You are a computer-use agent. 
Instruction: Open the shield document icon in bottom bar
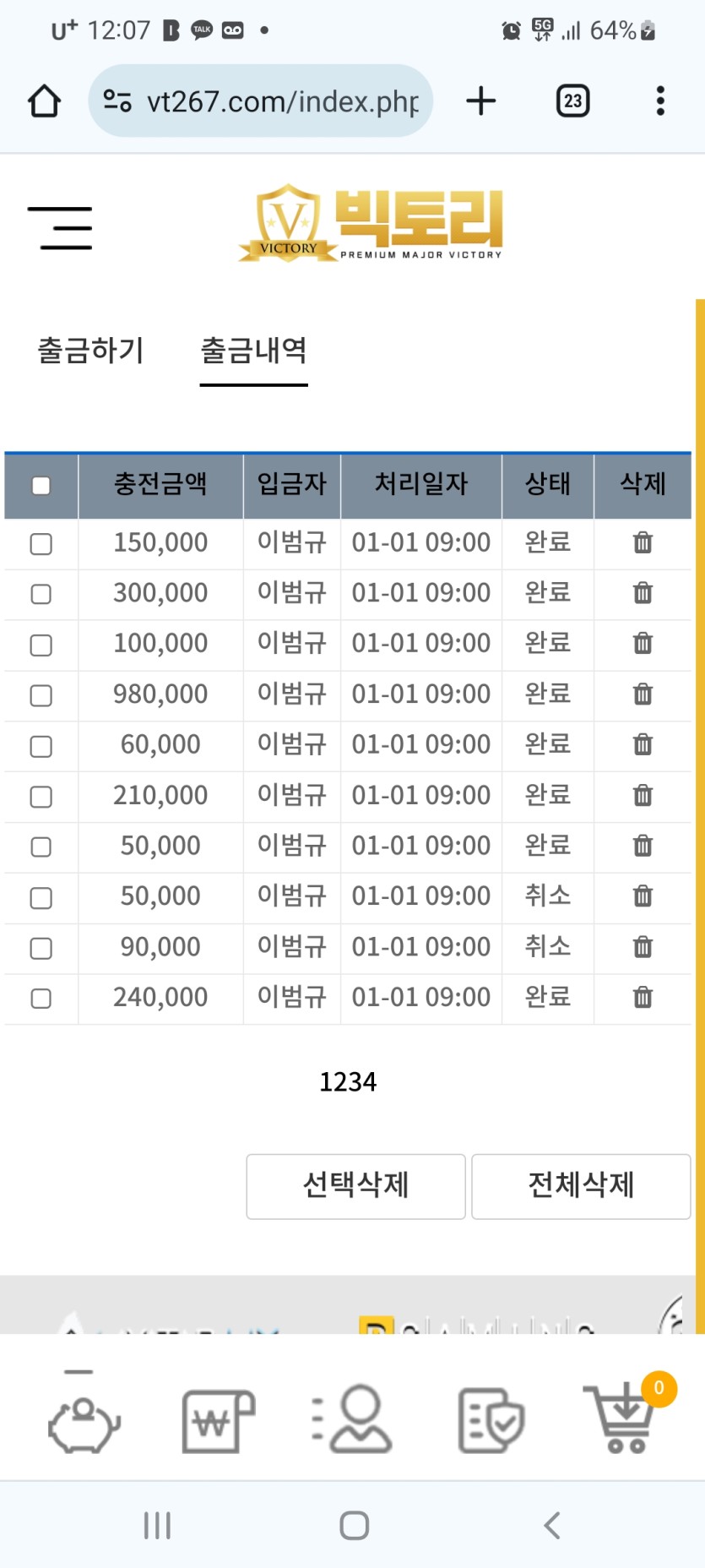click(x=491, y=1421)
